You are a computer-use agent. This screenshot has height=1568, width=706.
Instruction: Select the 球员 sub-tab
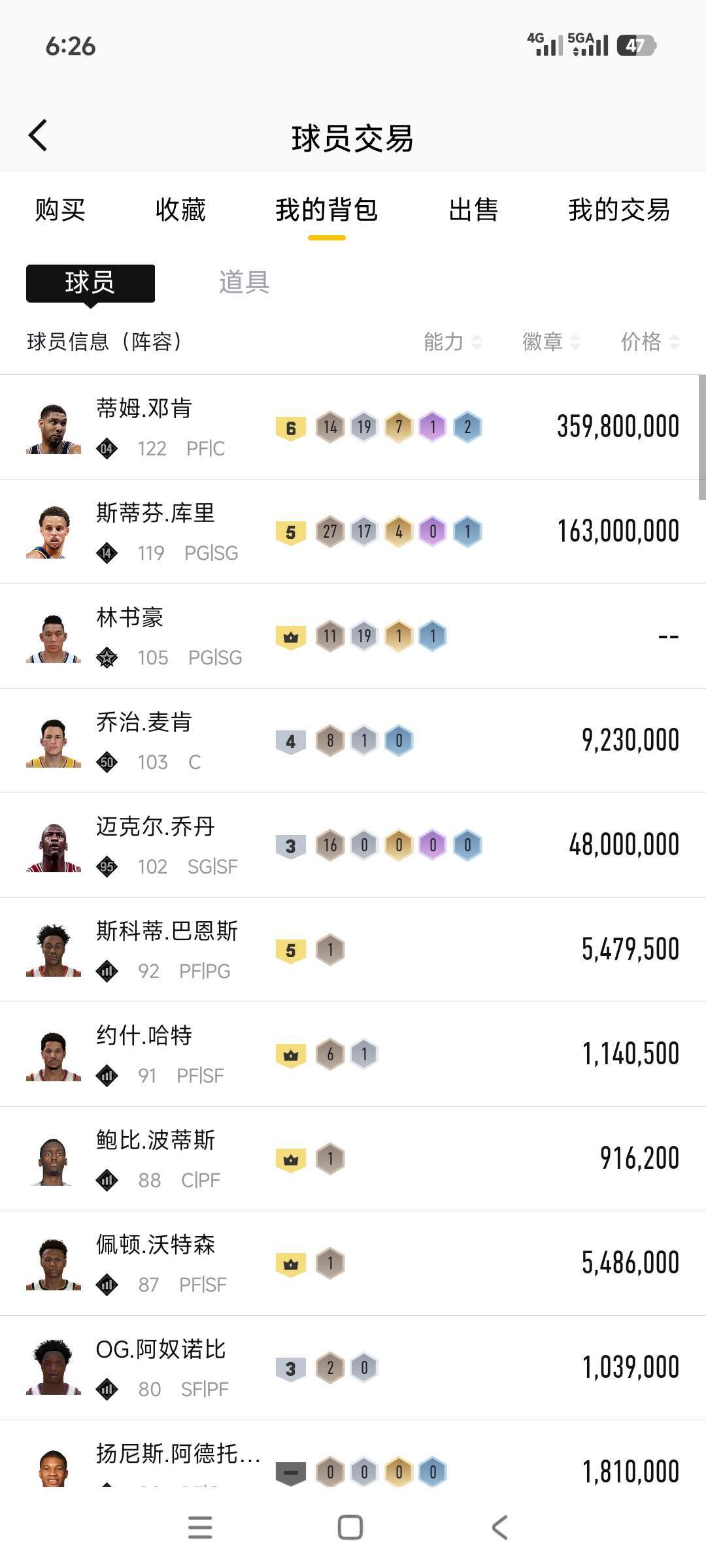(x=90, y=283)
